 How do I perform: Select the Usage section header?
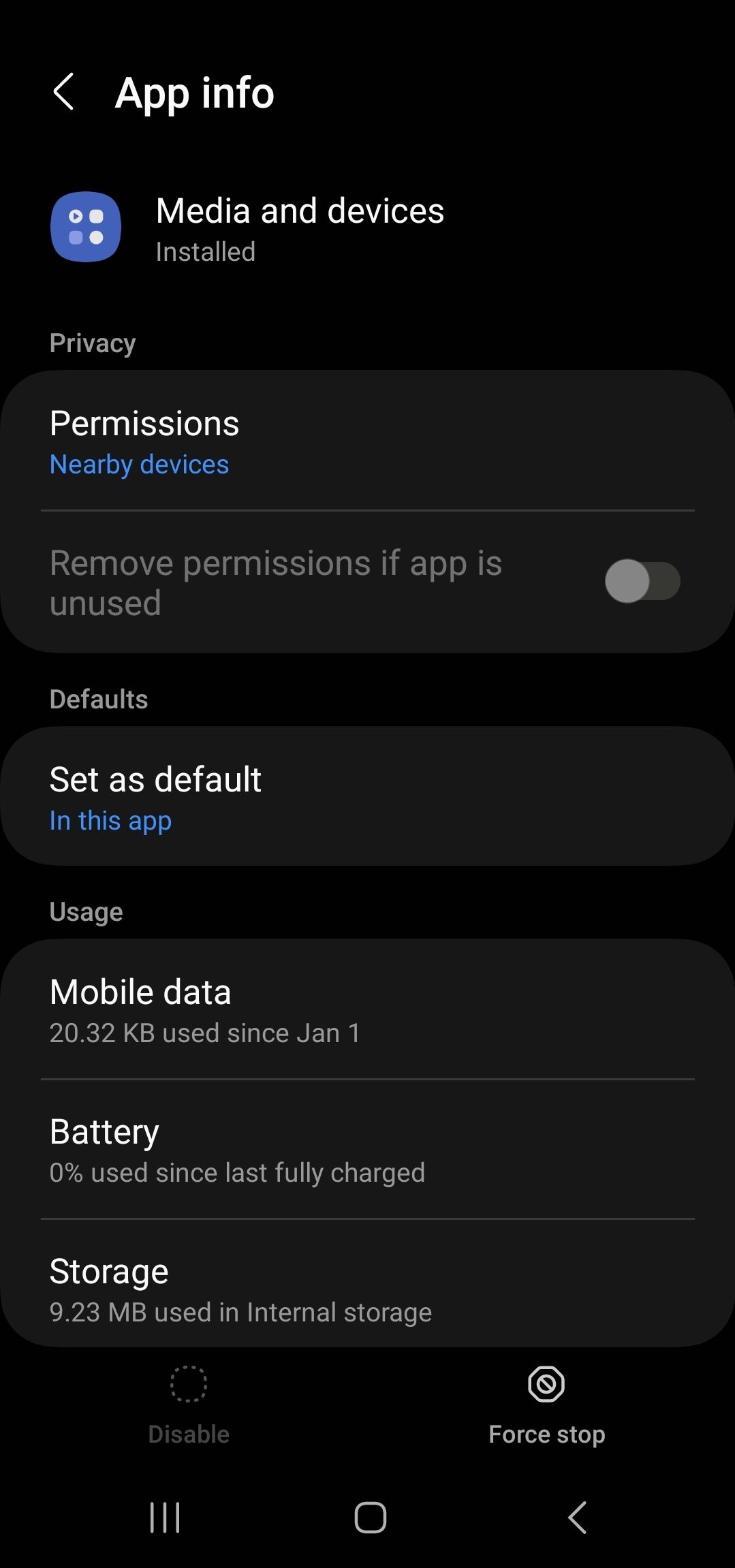86,911
